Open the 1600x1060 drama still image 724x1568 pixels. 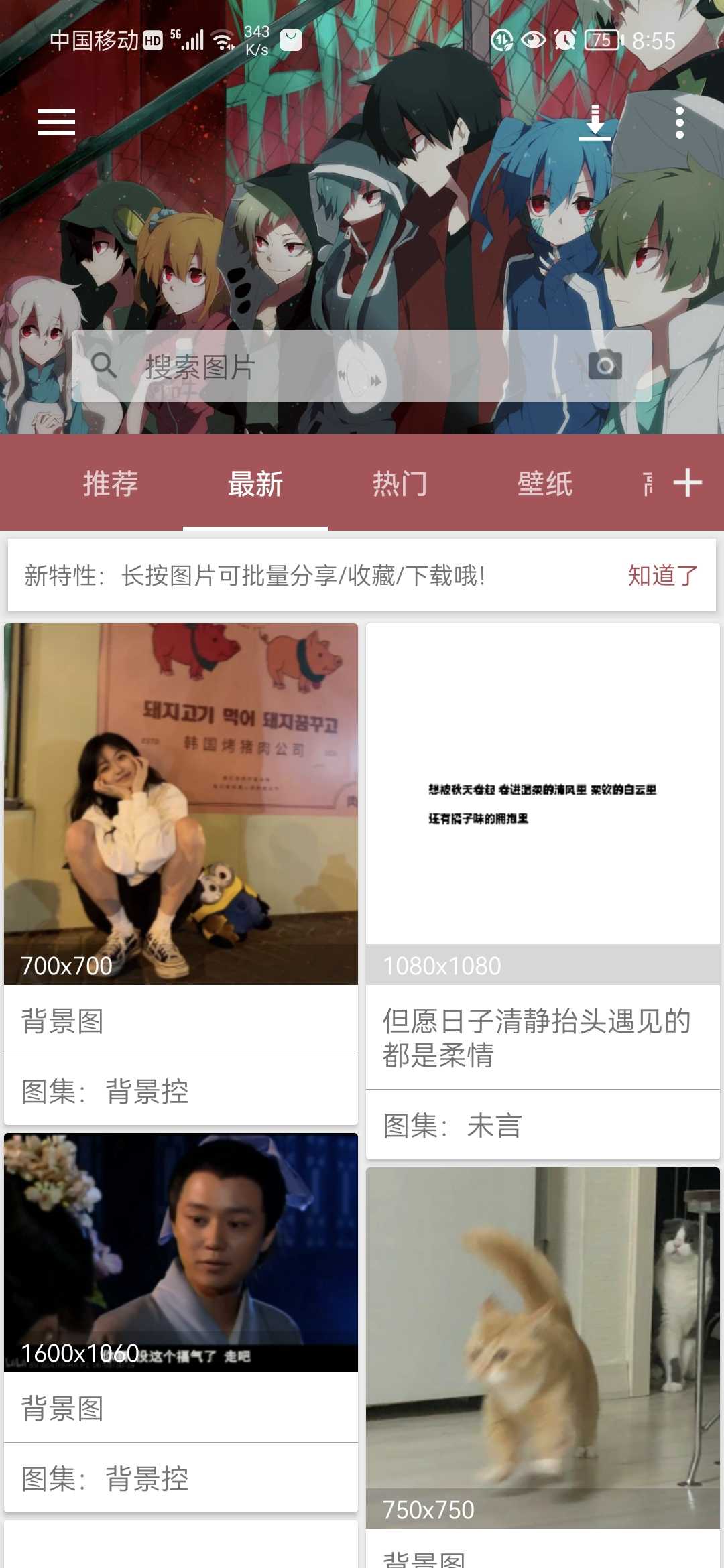point(181,1252)
